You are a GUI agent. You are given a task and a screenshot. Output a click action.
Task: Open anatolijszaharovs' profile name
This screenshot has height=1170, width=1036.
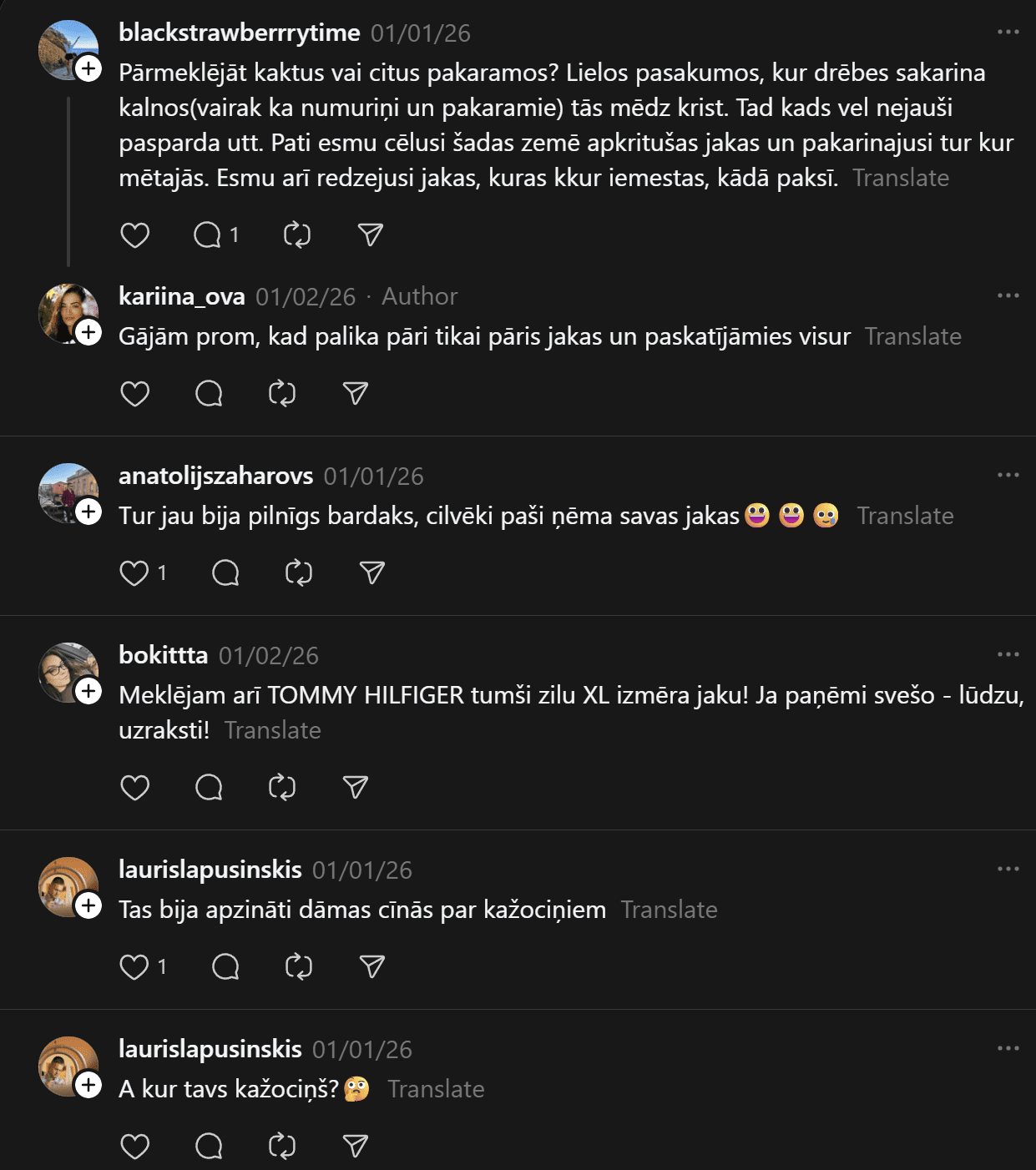pyautogui.click(x=215, y=476)
